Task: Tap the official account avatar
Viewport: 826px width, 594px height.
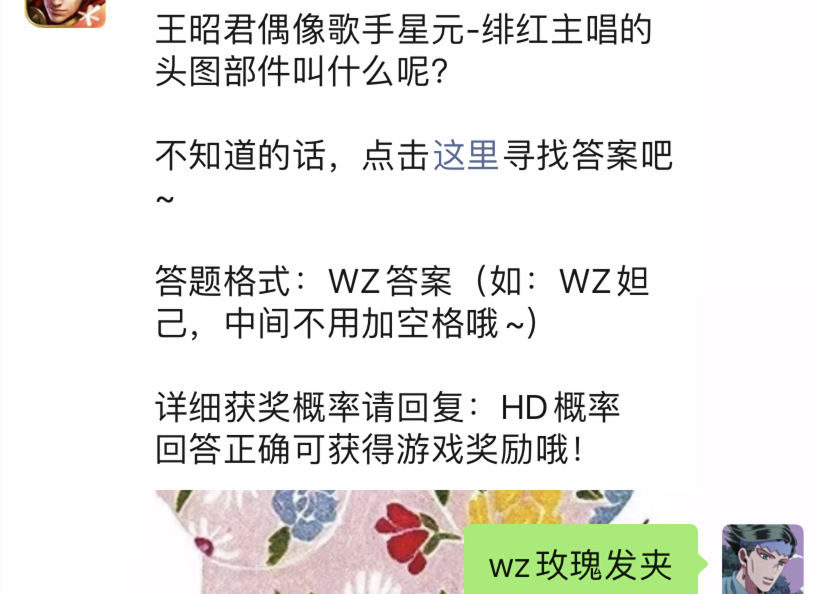Action: [x=65, y=12]
